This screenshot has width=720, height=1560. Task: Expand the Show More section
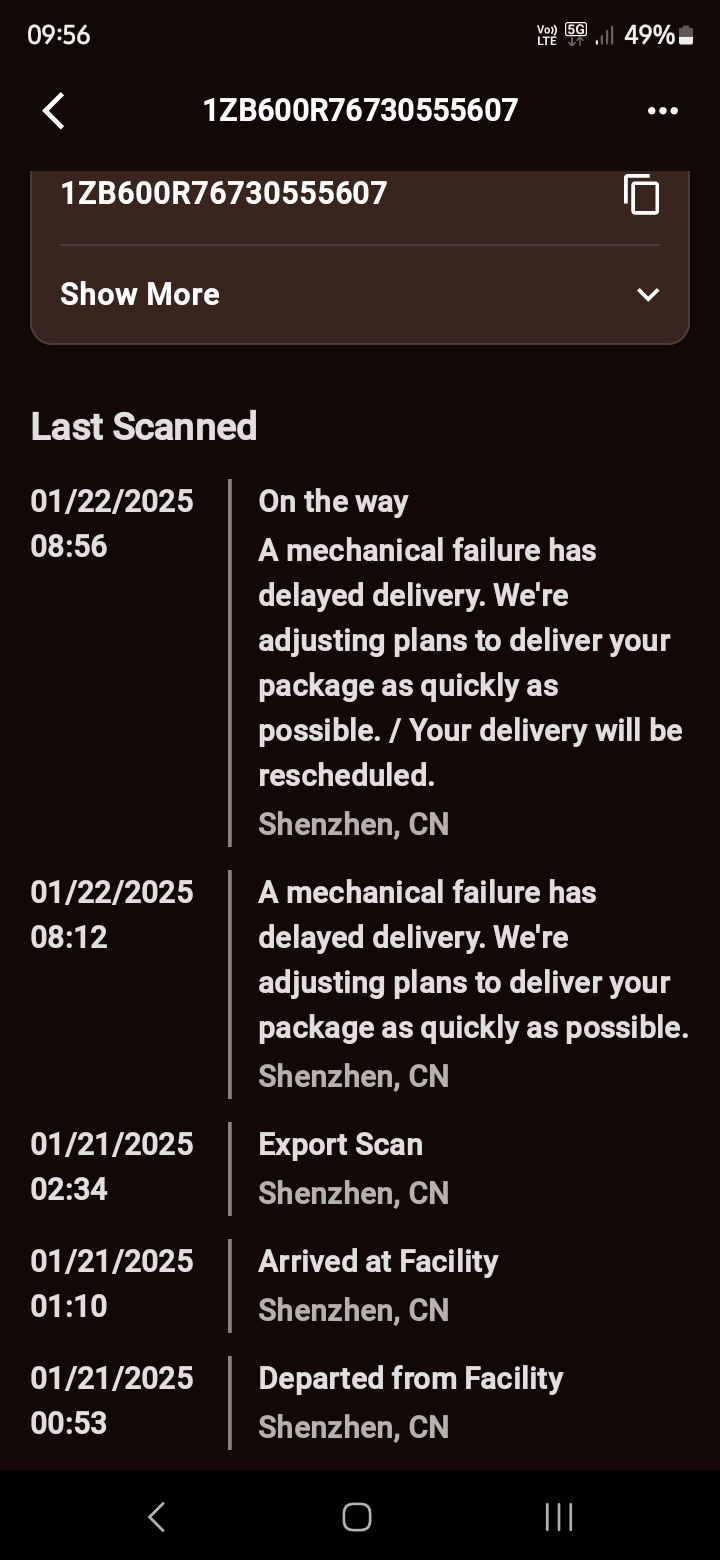[x=360, y=294]
